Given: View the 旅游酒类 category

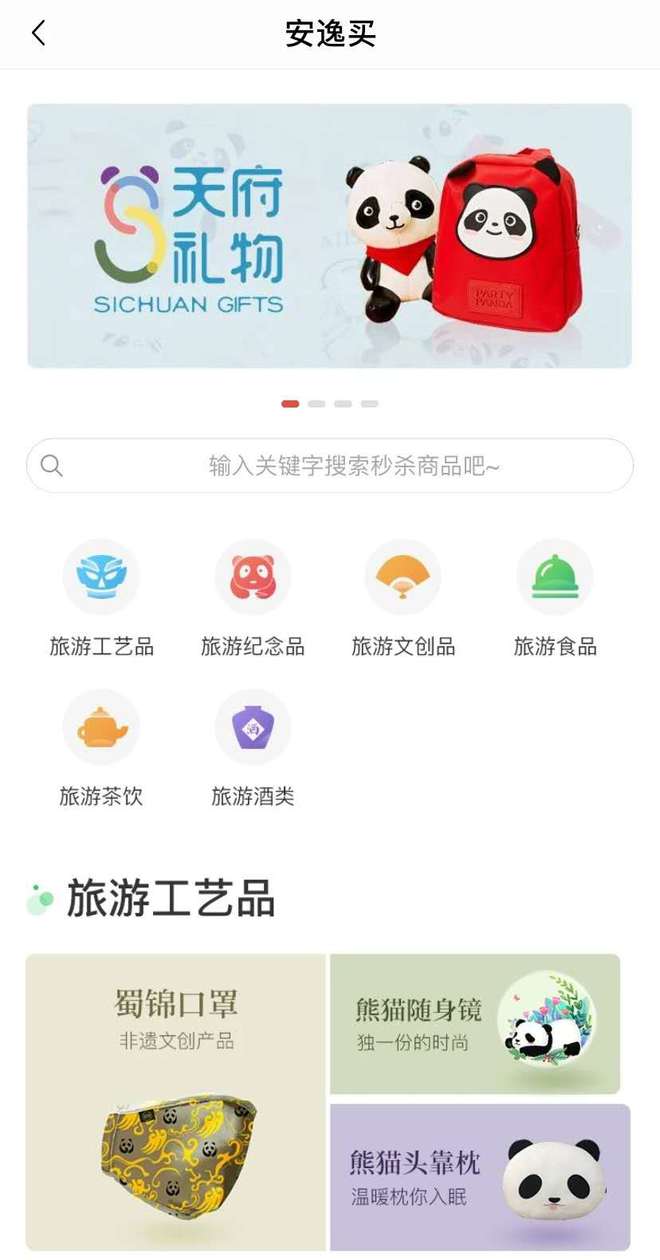Looking at the screenshot, I should click(x=252, y=728).
